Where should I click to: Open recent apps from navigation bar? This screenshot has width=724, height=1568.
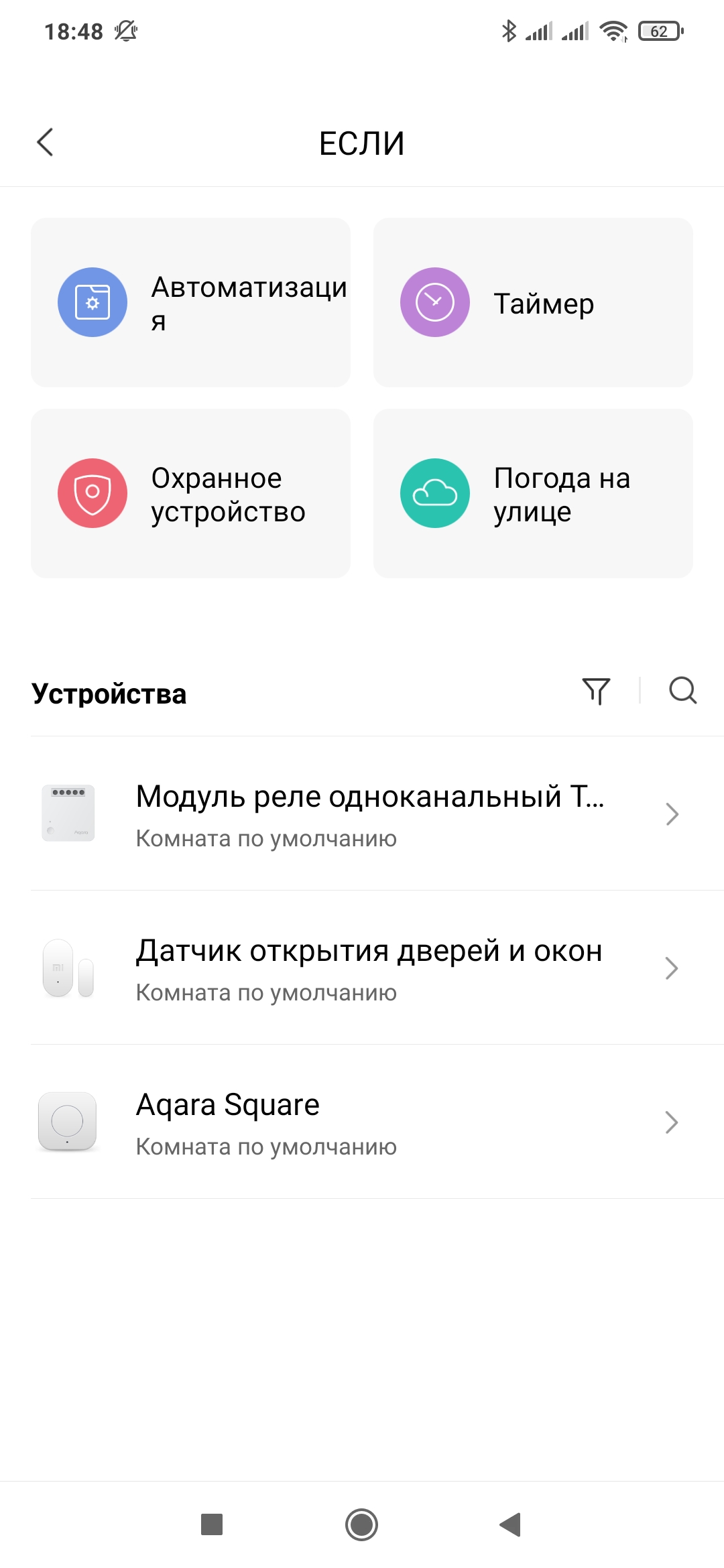click(x=212, y=1524)
